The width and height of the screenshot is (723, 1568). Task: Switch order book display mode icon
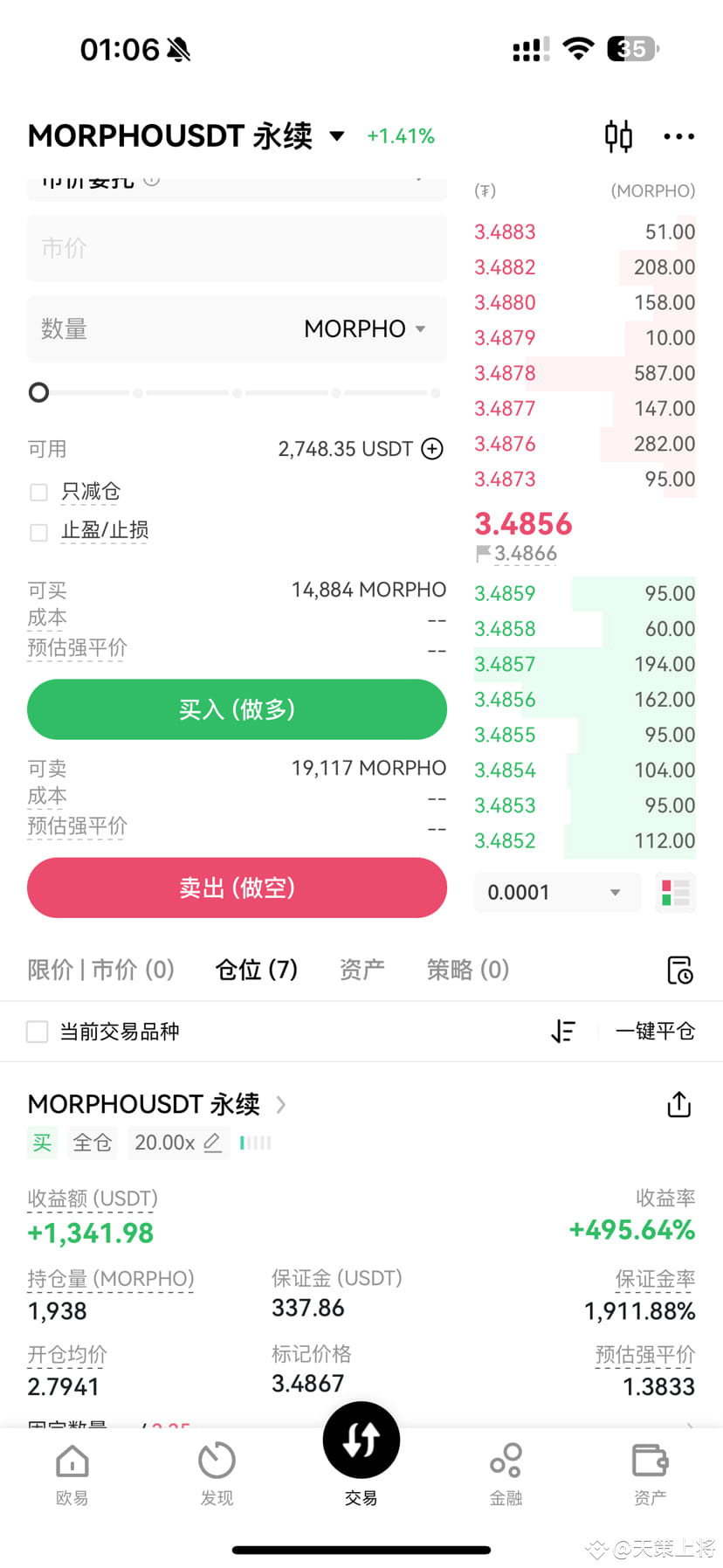[675, 892]
